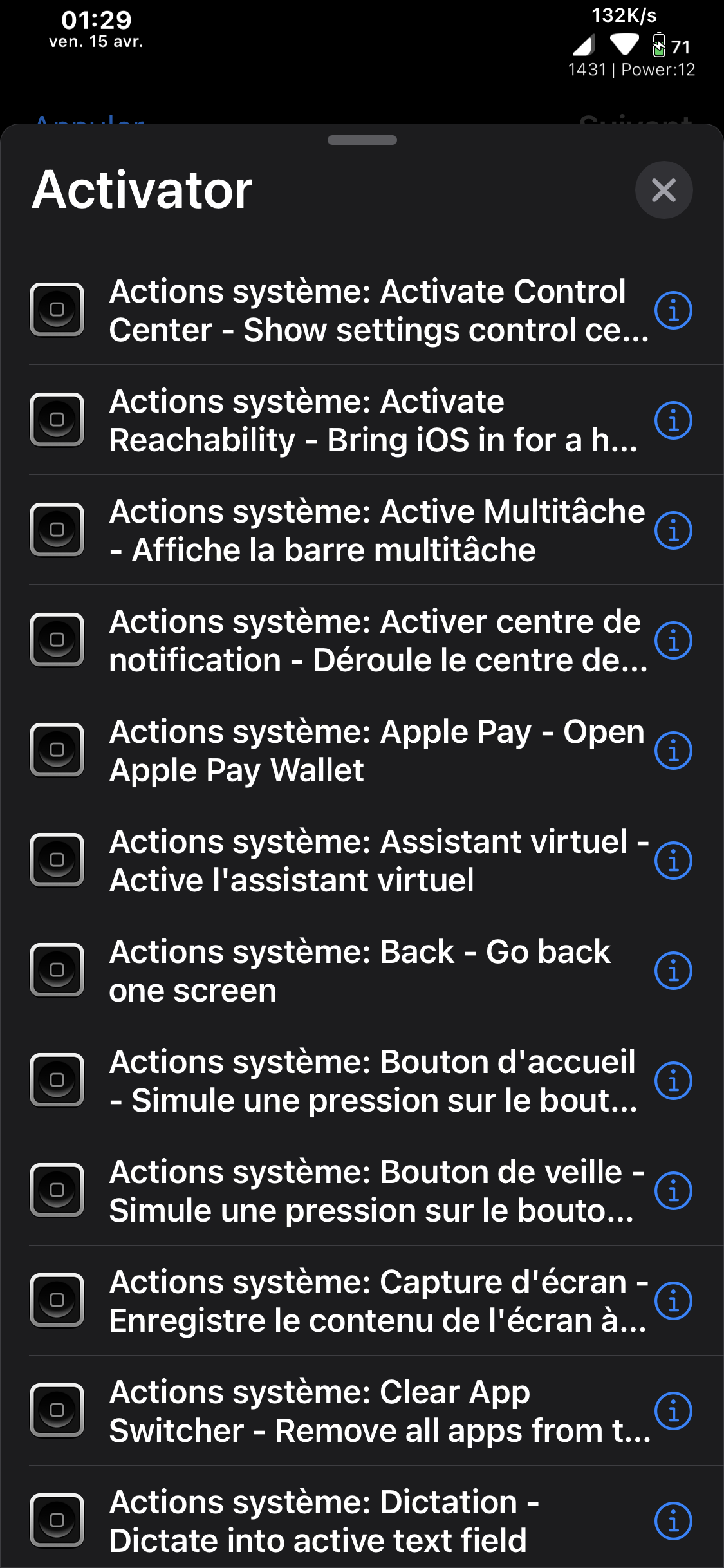The width and height of the screenshot is (724, 1568).
Task: Open info for Activate Control Center
Action: coord(673,310)
